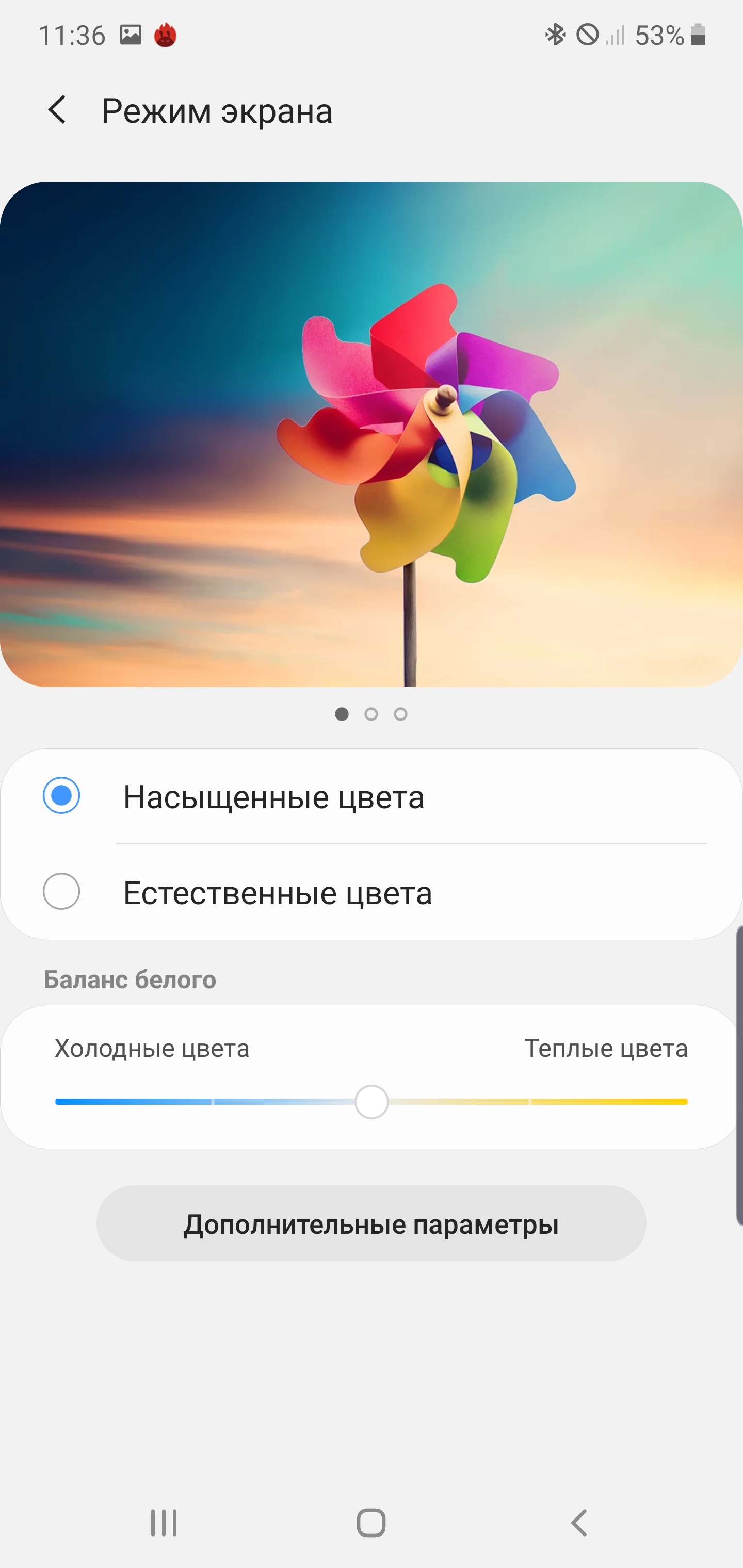The height and width of the screenshot is (1568, 743).
Task: Tap the pinwheel preview image
Action: click(x=372, y=434)
